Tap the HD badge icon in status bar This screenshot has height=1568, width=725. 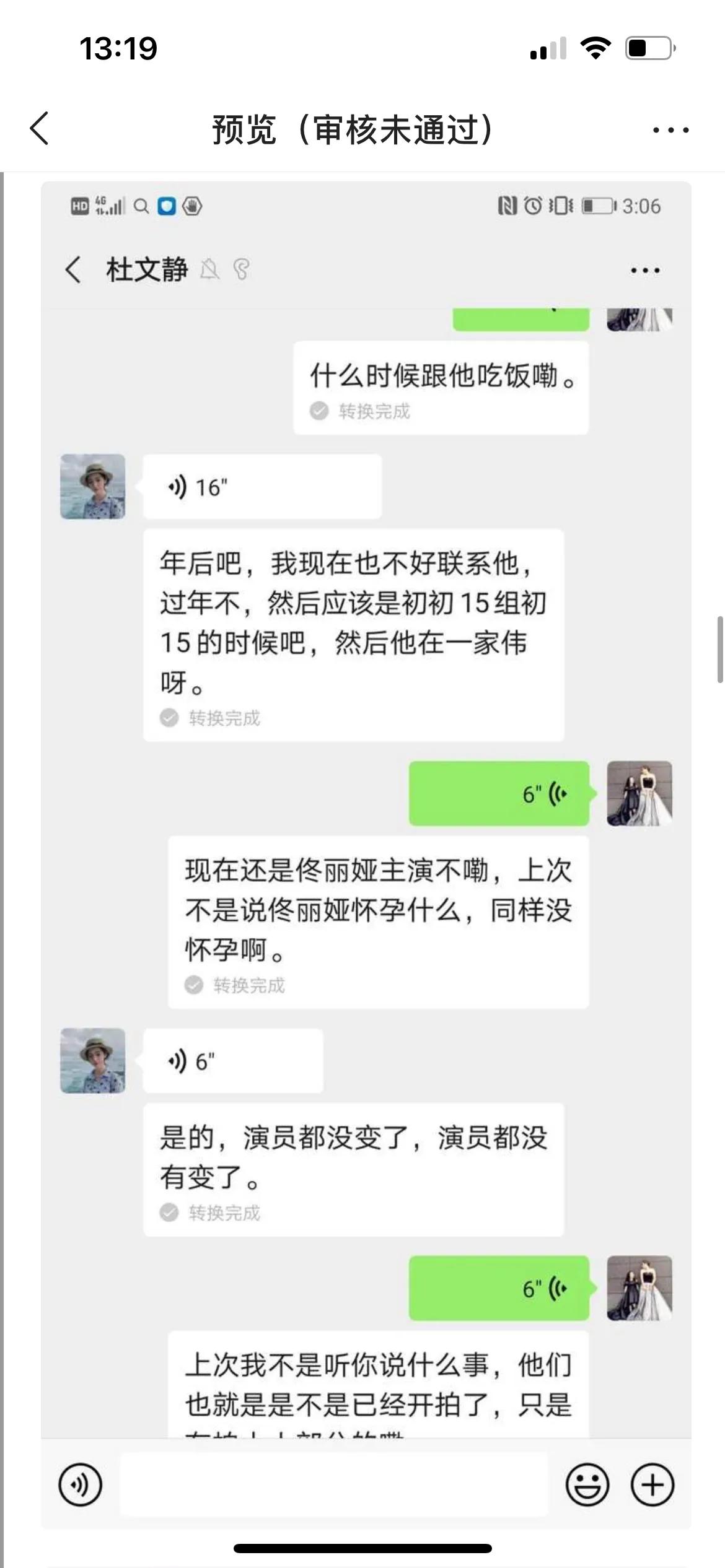[x=79, y=205]
